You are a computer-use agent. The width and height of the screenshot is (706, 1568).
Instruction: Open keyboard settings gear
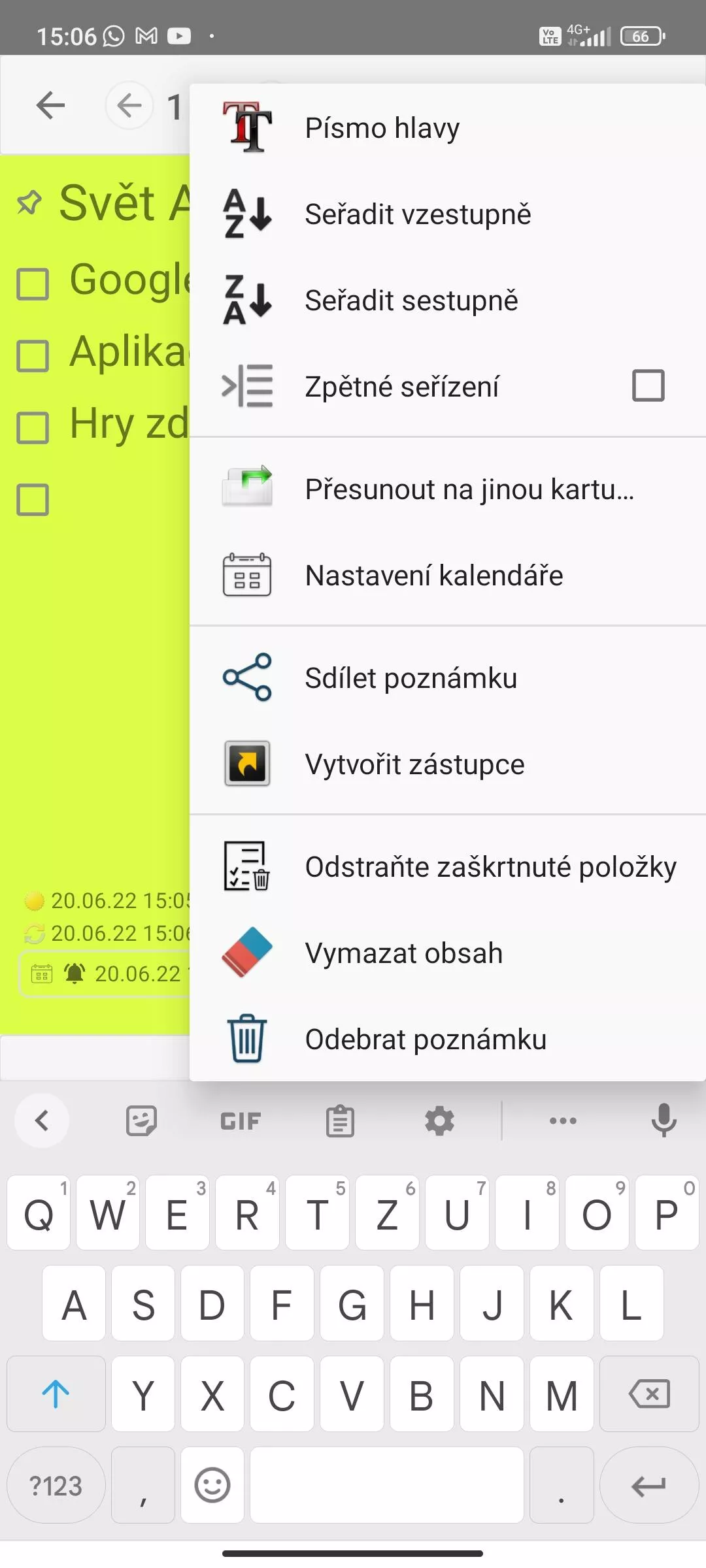pyautogui.click(x=439, y=1121)
